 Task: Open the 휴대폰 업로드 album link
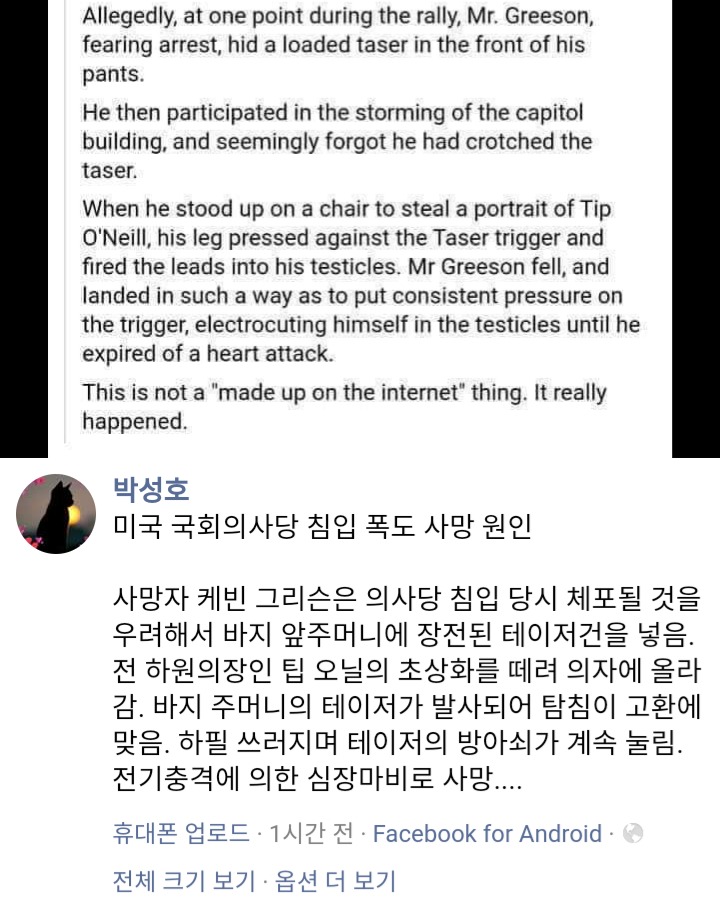point(180,833)
